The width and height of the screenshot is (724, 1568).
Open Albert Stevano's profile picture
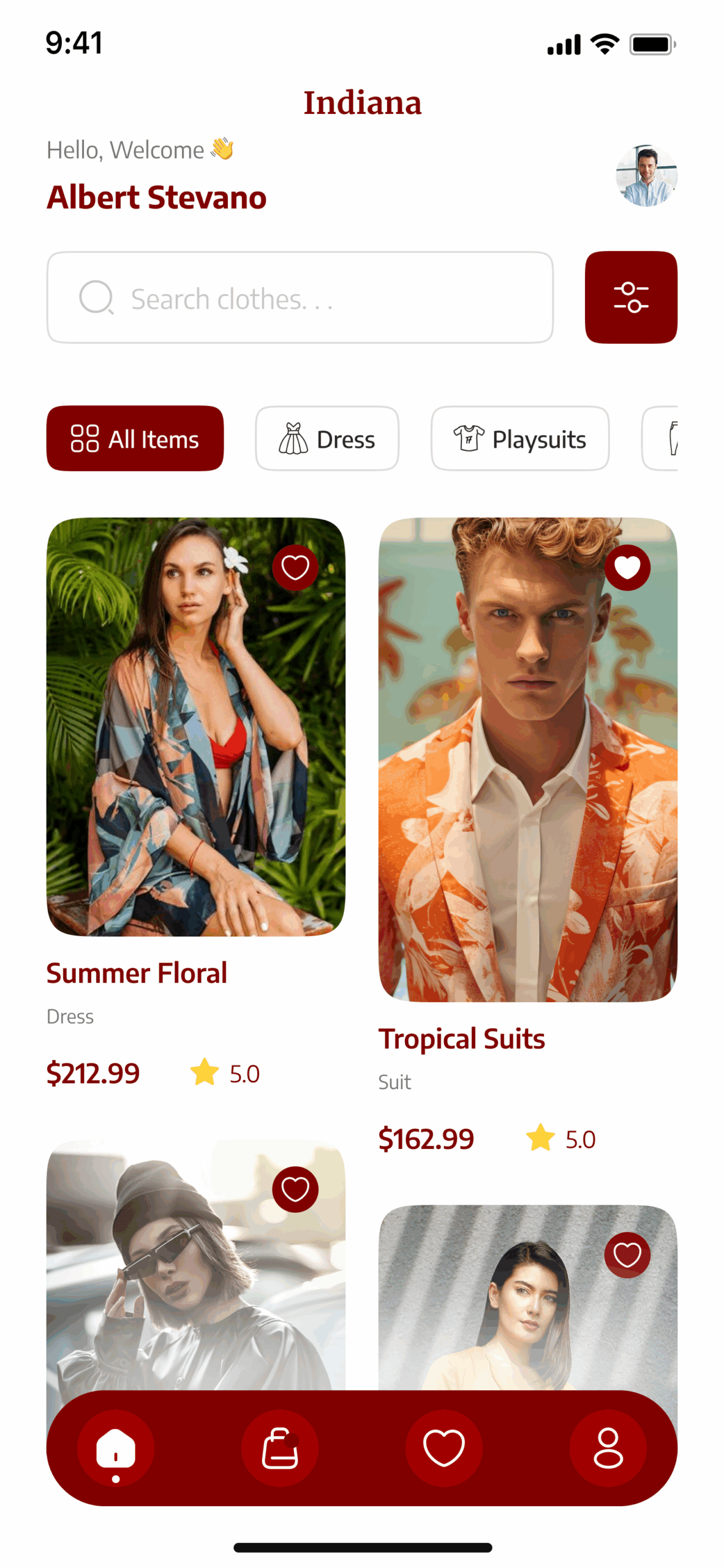coord(646,176)
